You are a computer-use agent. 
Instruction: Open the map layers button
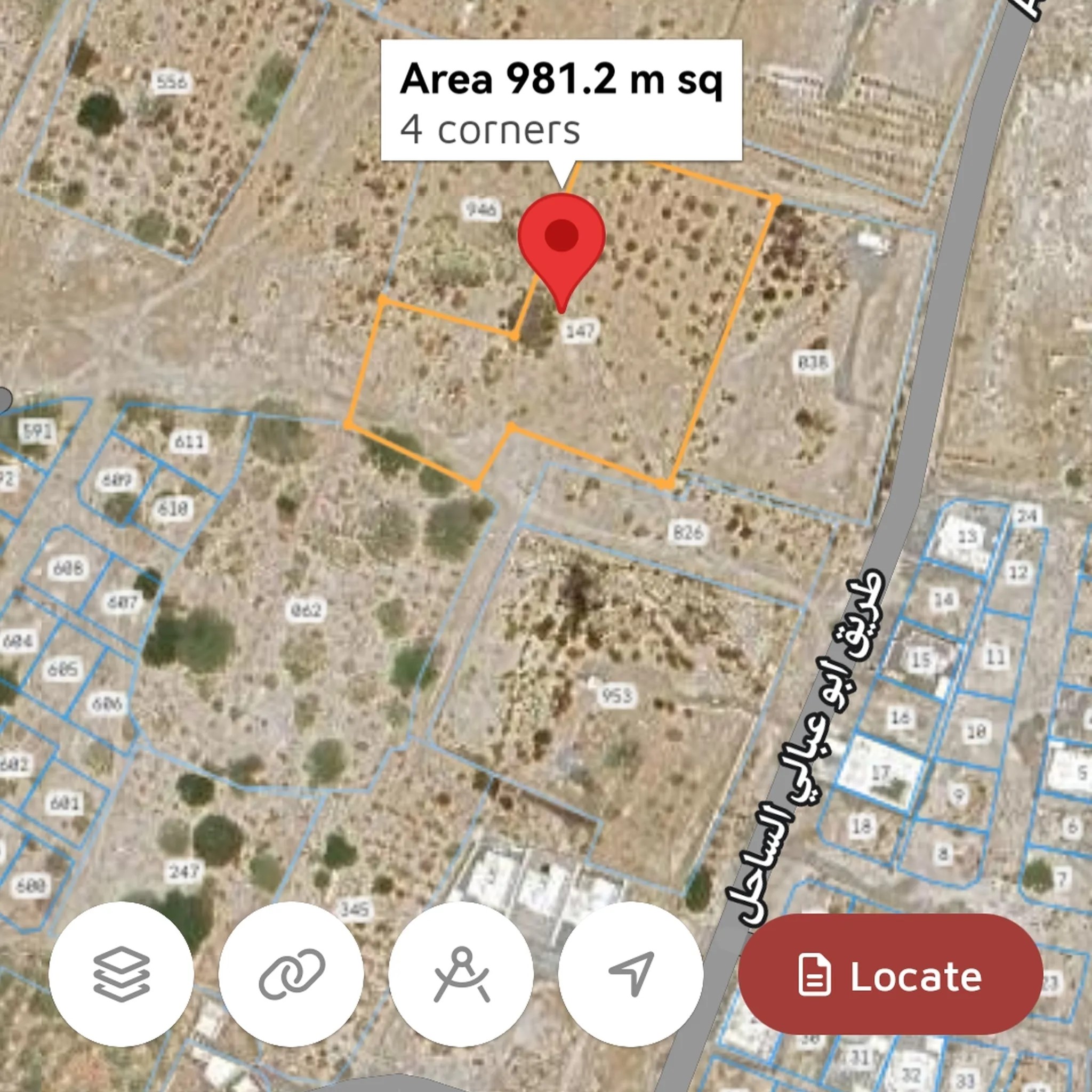[121, 974]
